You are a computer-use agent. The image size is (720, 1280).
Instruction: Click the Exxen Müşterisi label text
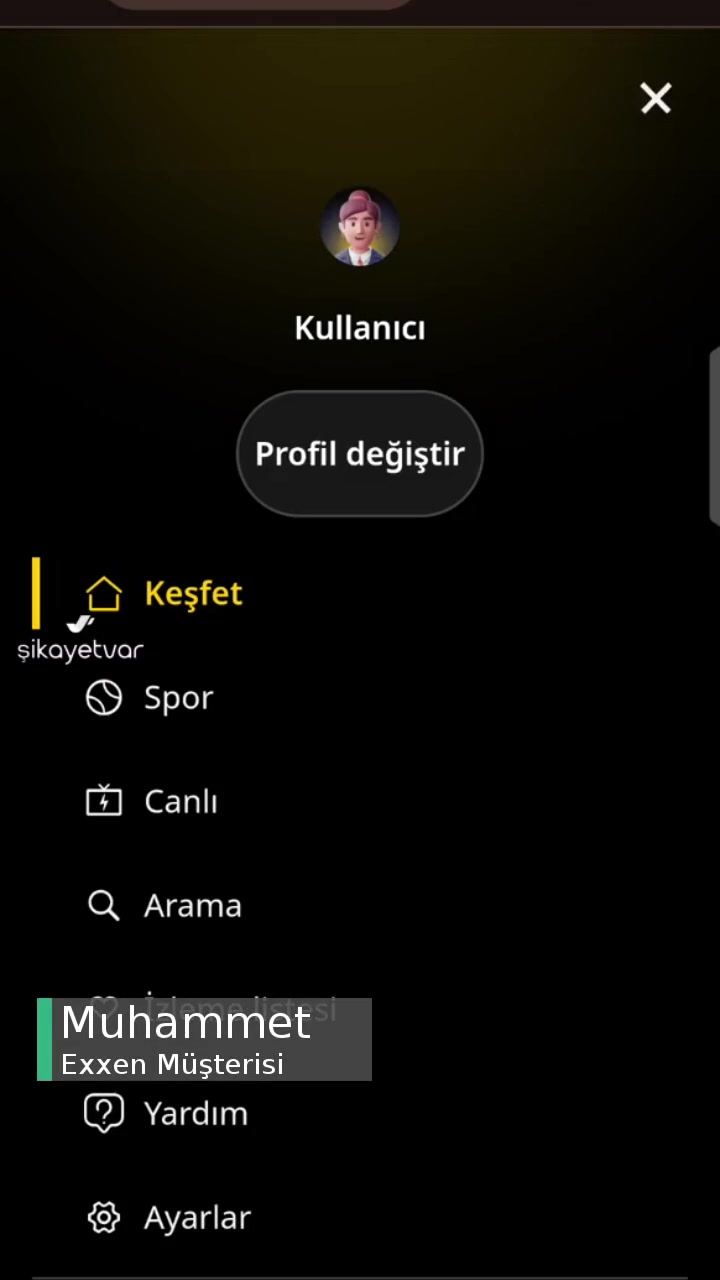coord(172,1064)
